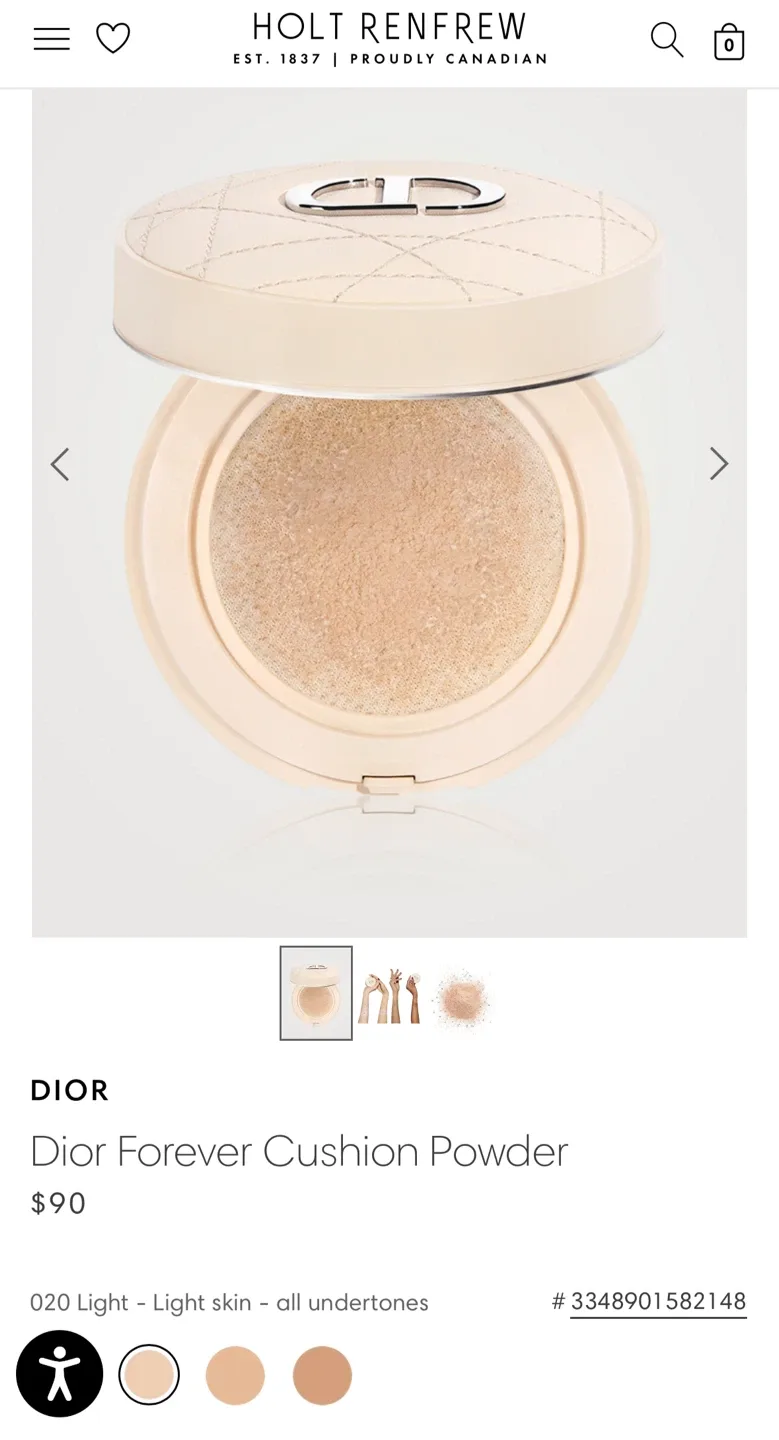Go back to the previous product image
The height and width of the screenshot is (1440, 779).
(x=60, y=463)
